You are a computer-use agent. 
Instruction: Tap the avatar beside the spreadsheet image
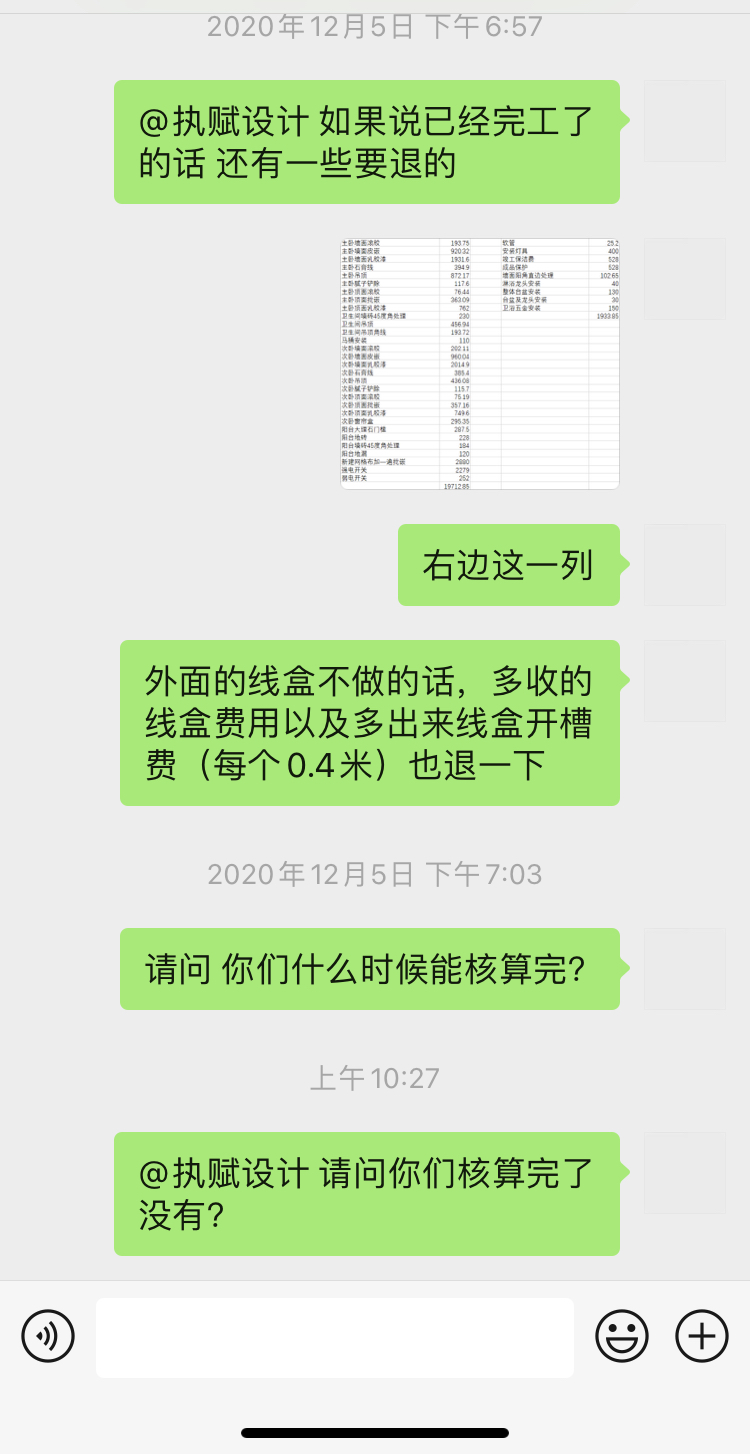tap(685, 278)
